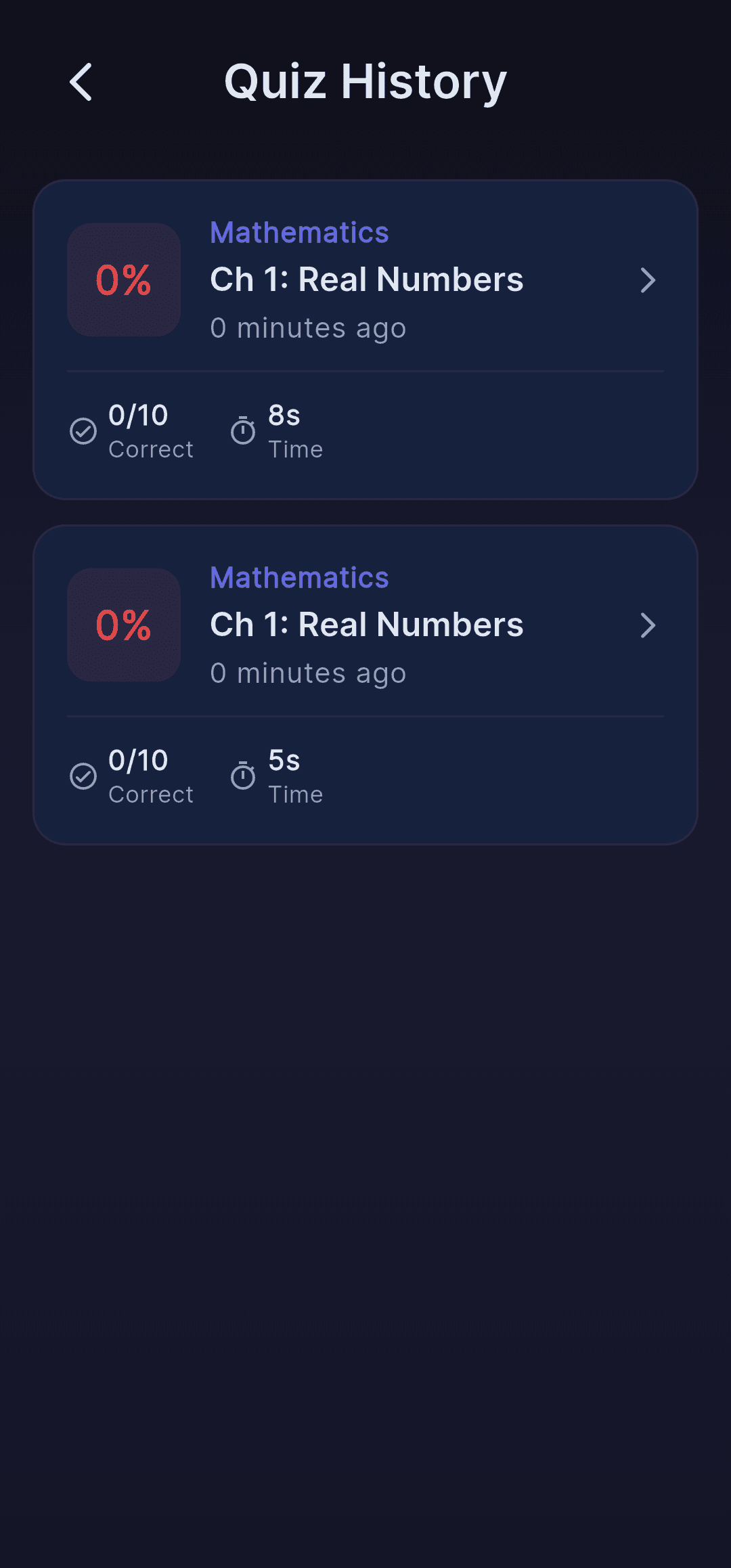The image size is (731, 1568).
Task: Click the 8s Time stat on first quiz
Action: (295, 430)
